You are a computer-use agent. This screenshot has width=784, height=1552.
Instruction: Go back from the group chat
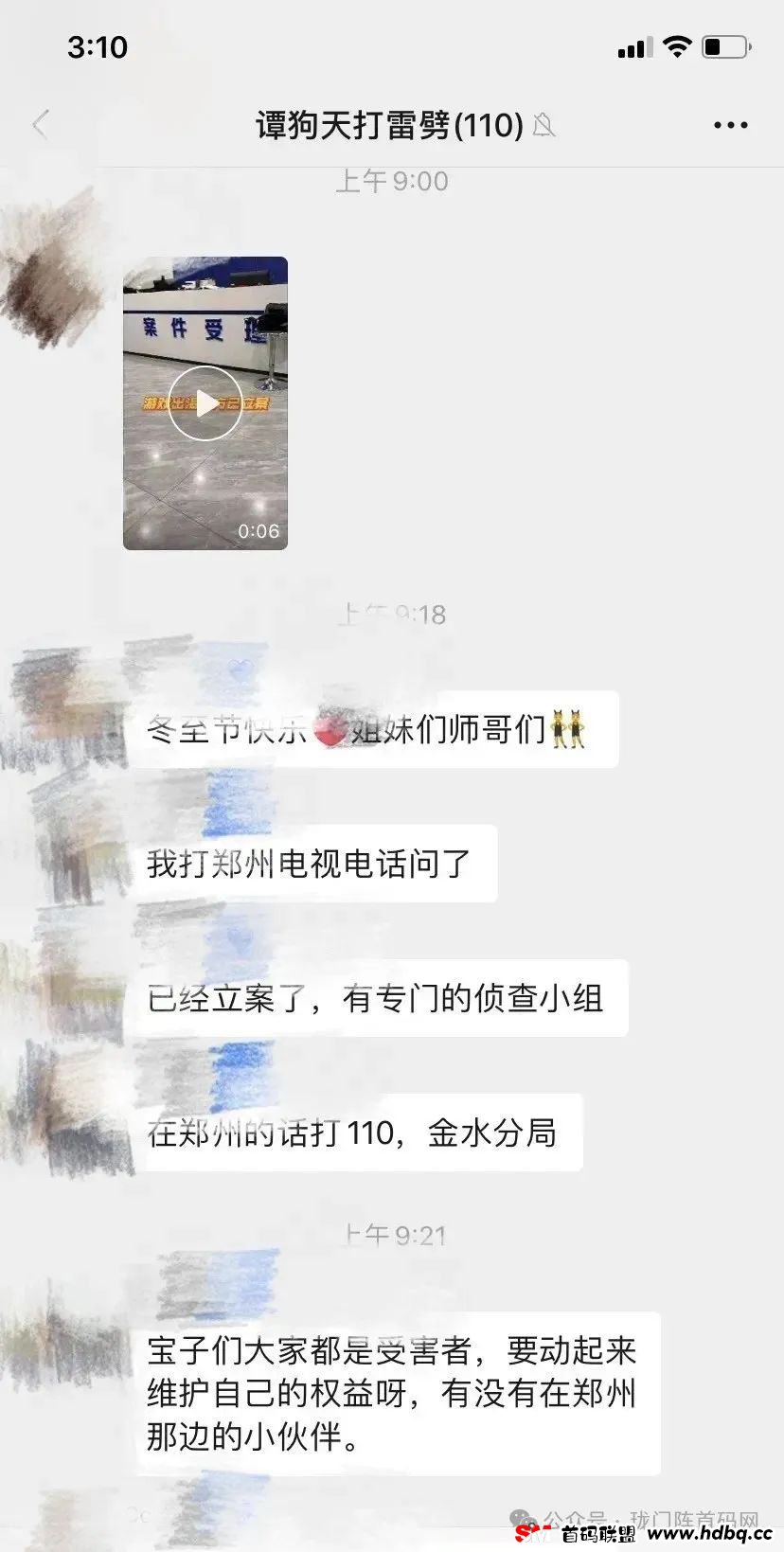40,124
